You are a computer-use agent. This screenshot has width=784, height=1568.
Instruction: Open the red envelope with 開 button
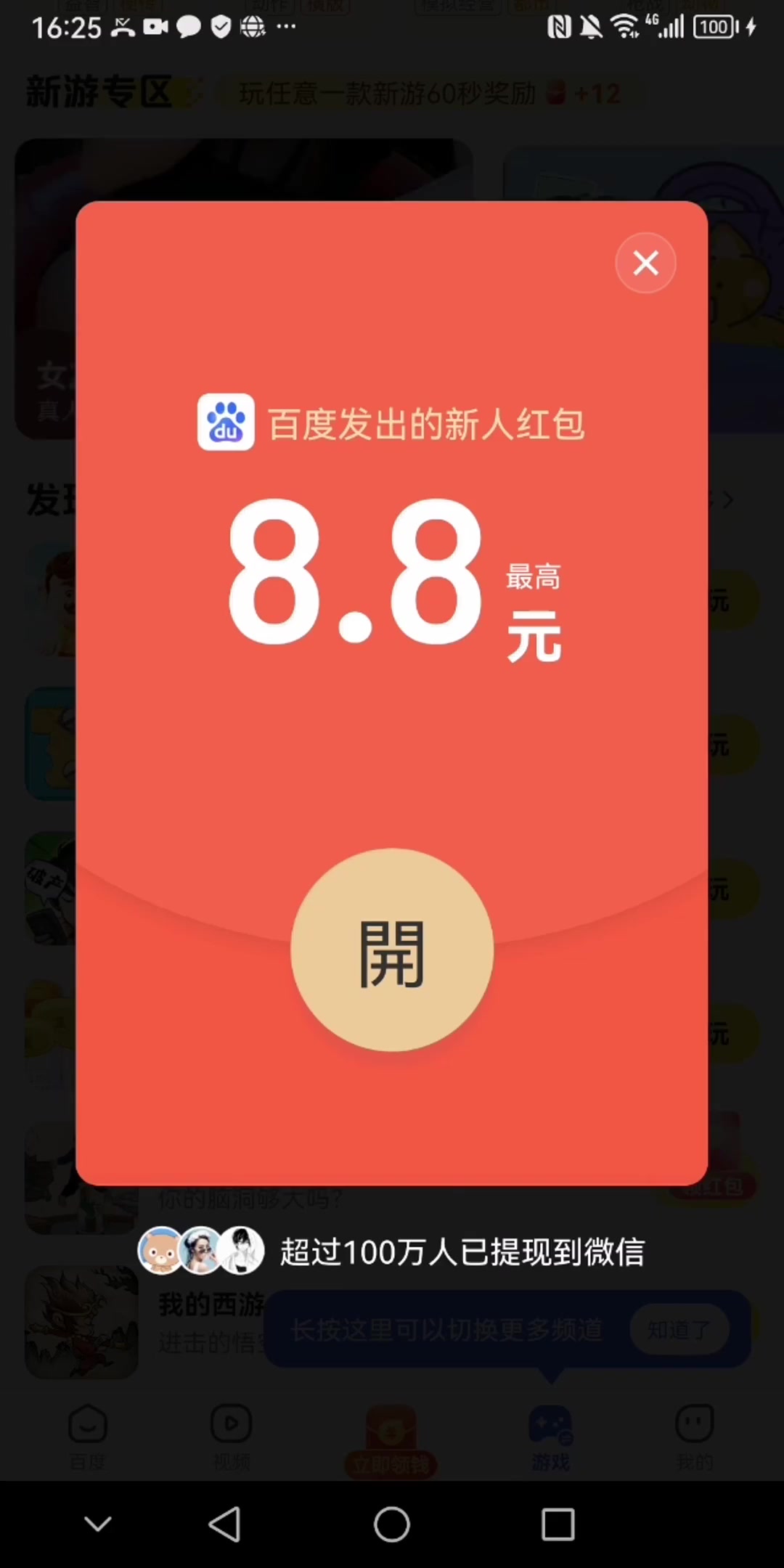point(392,950)
